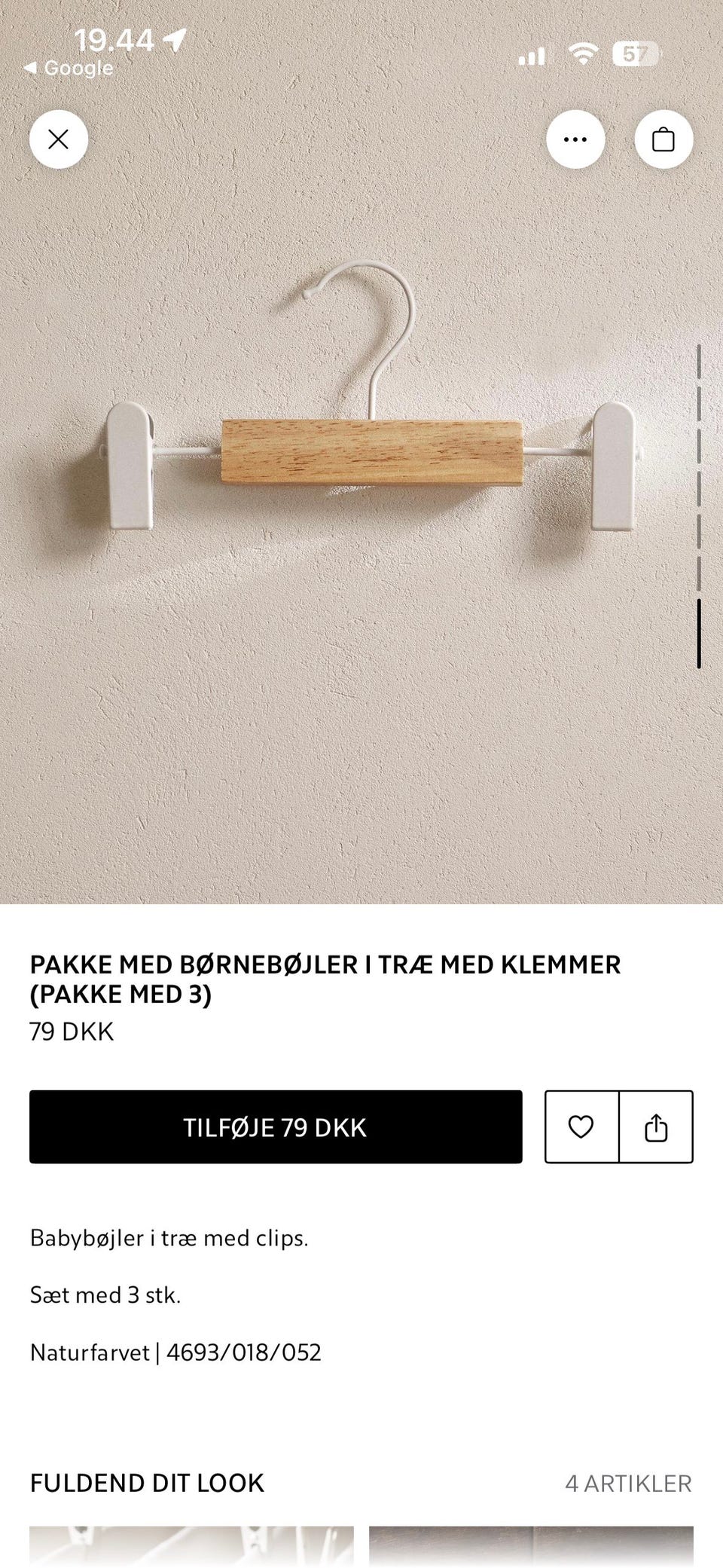Tap the 79 DKK price label
Viewport: 723px width, 1568px height.
tap(71, 1032)
